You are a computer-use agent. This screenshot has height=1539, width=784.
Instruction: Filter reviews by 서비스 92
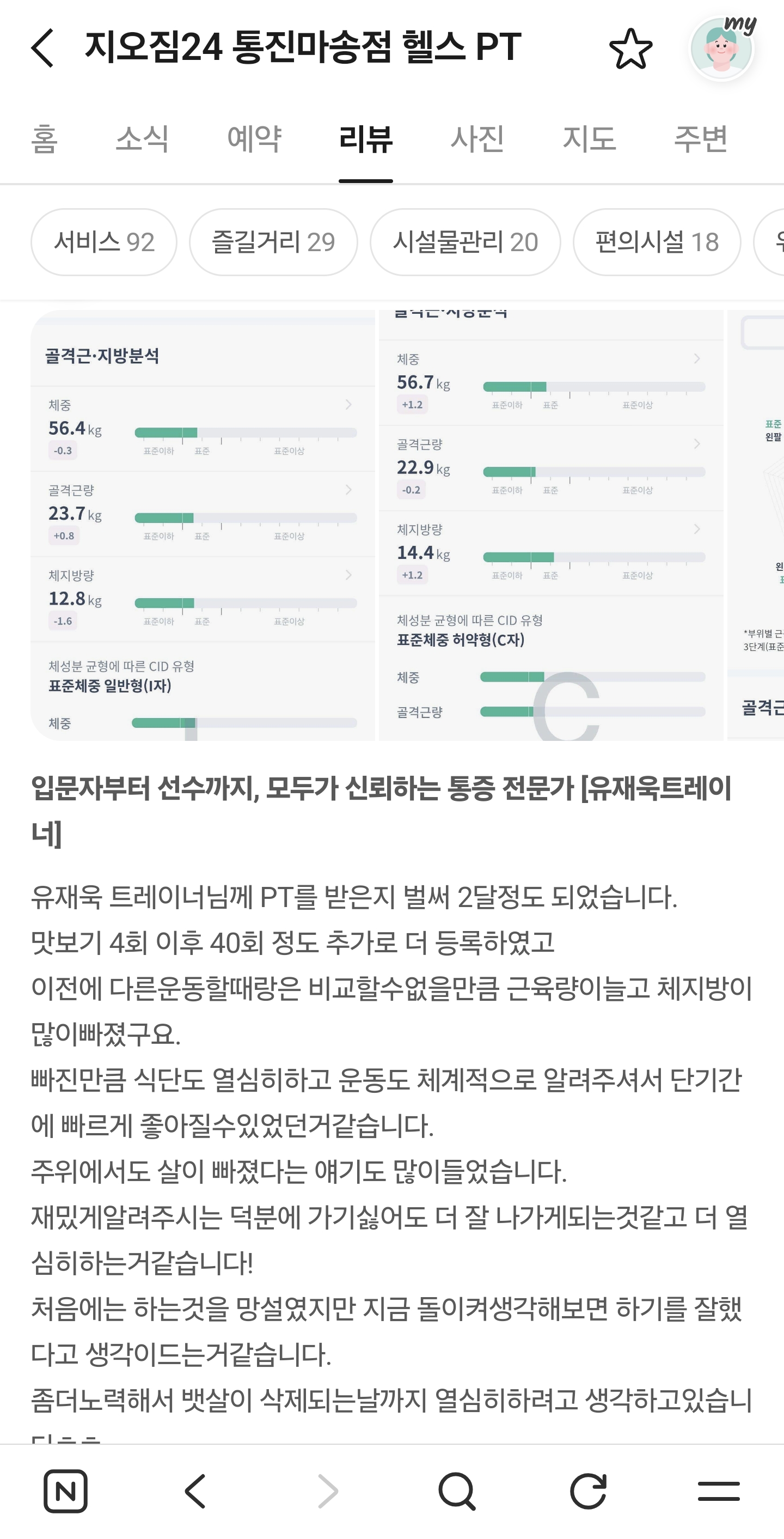pos(104,242)
